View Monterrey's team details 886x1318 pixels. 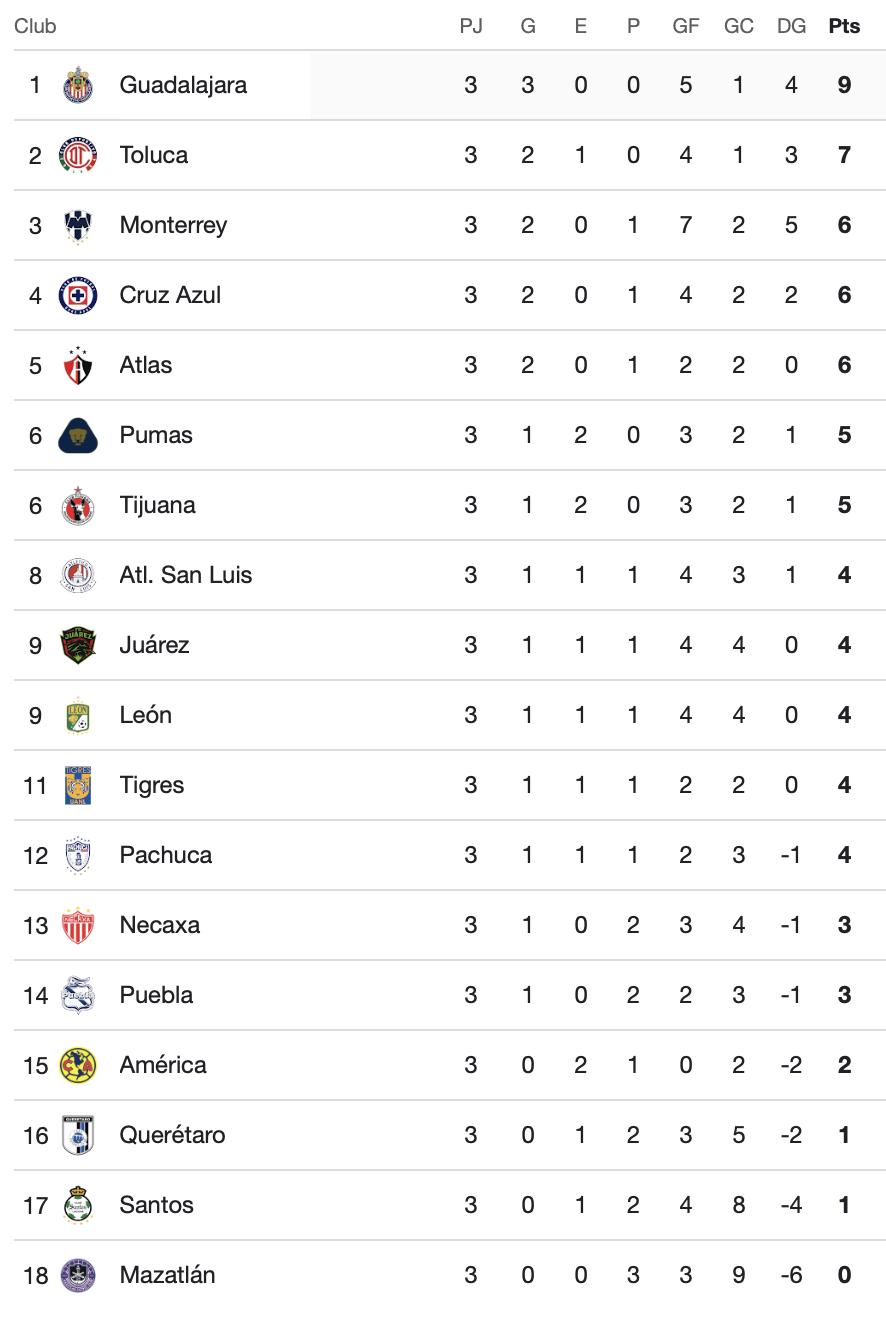pyautogui.click(x=173, y=225)
